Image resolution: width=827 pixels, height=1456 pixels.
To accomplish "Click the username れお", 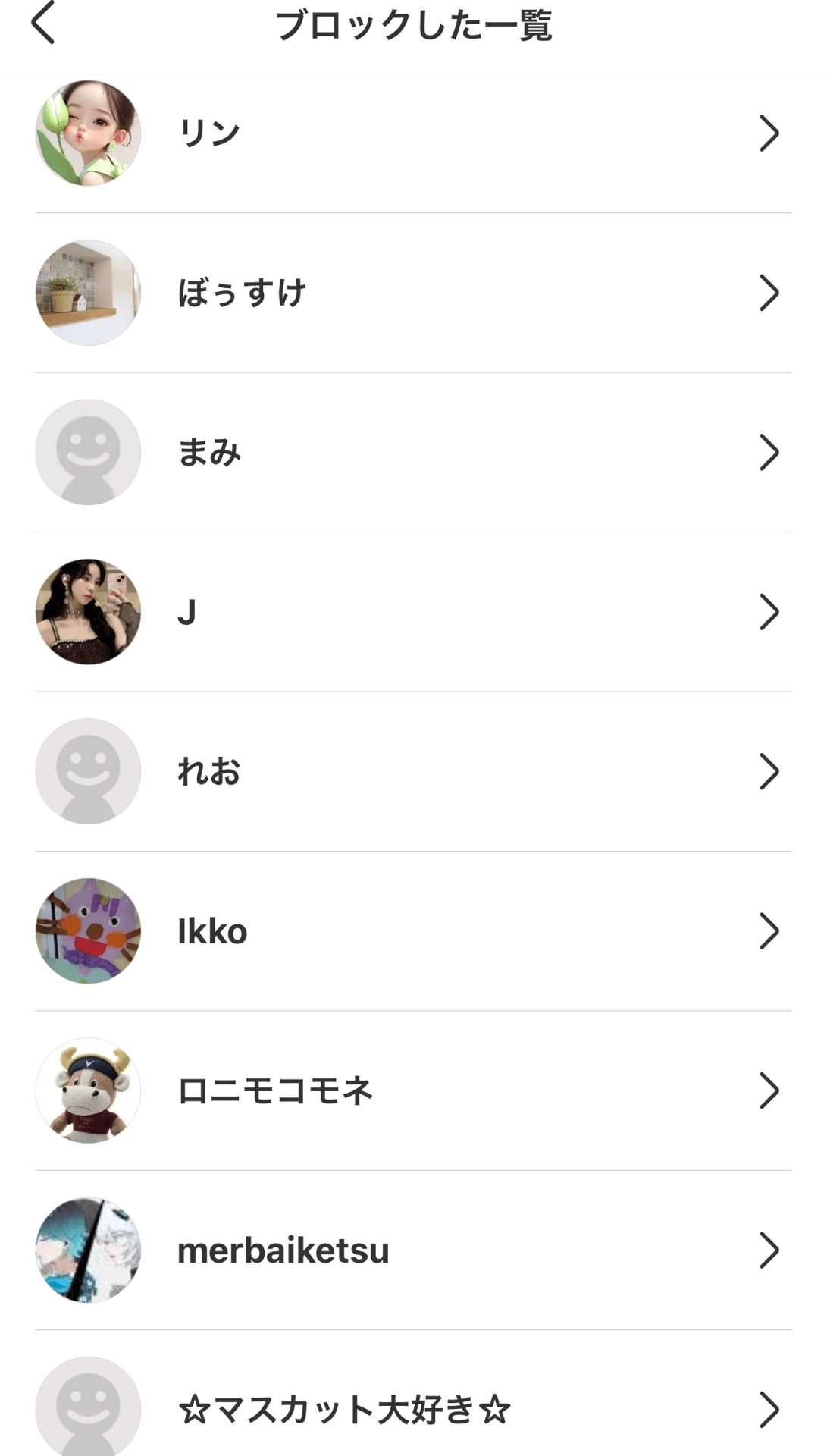I will 210,771.
